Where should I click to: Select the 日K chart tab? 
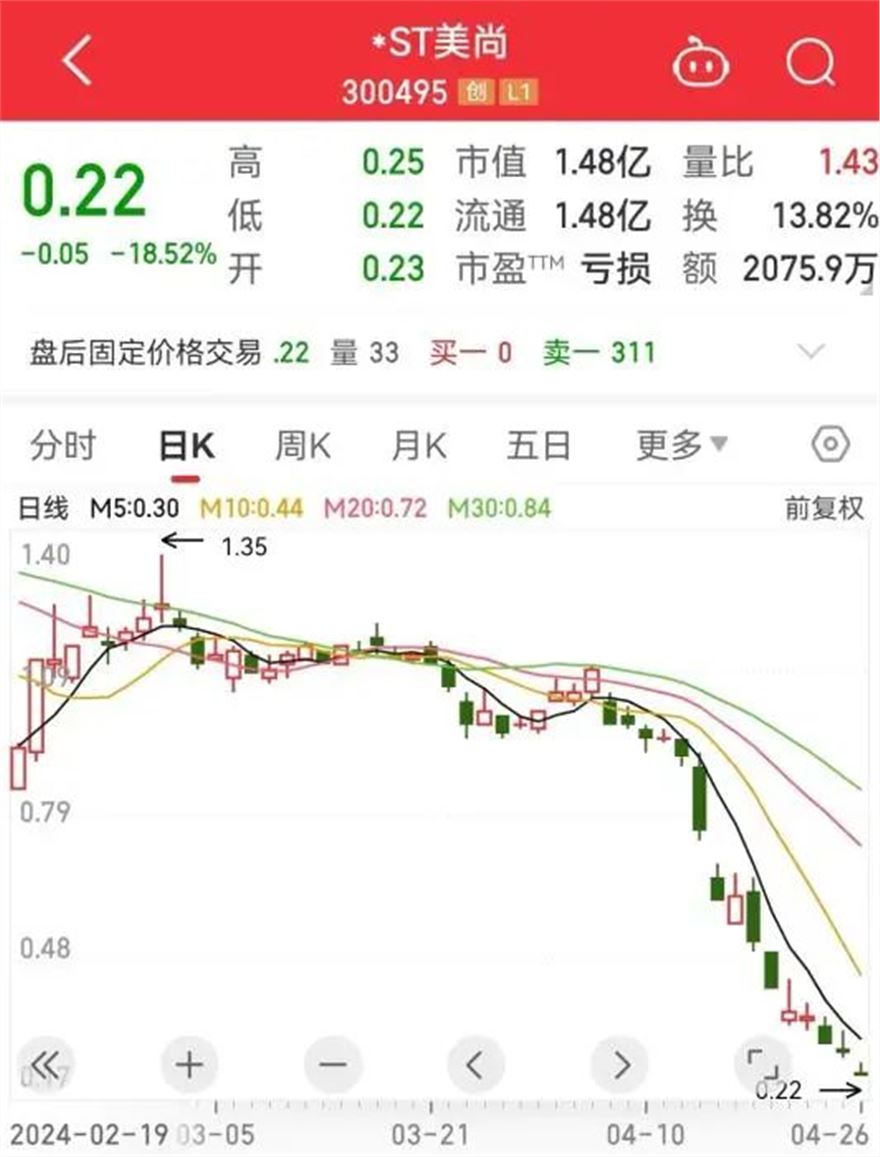(186, 447)
